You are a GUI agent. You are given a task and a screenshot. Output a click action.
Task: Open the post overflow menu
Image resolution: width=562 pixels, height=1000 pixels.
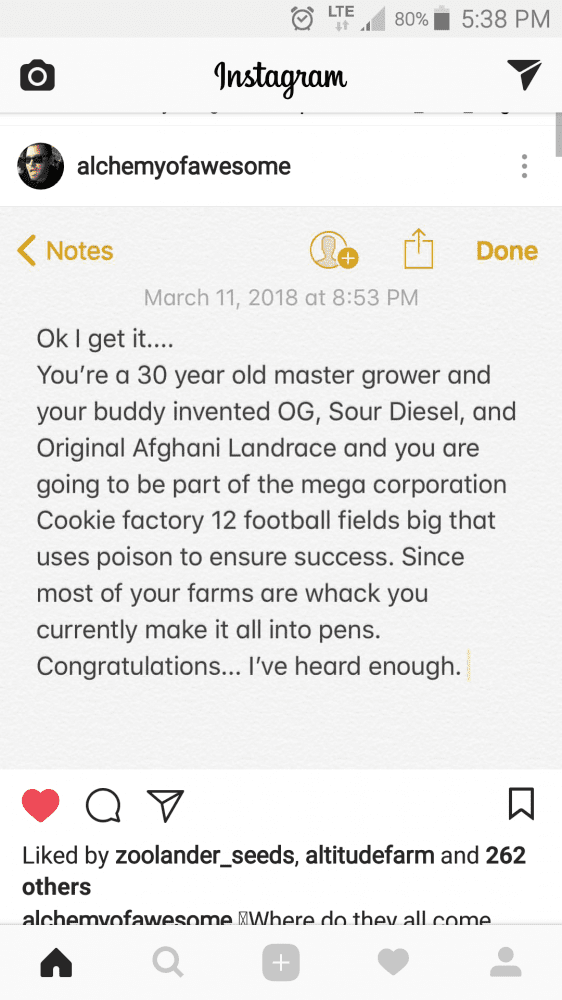[524, 166]
